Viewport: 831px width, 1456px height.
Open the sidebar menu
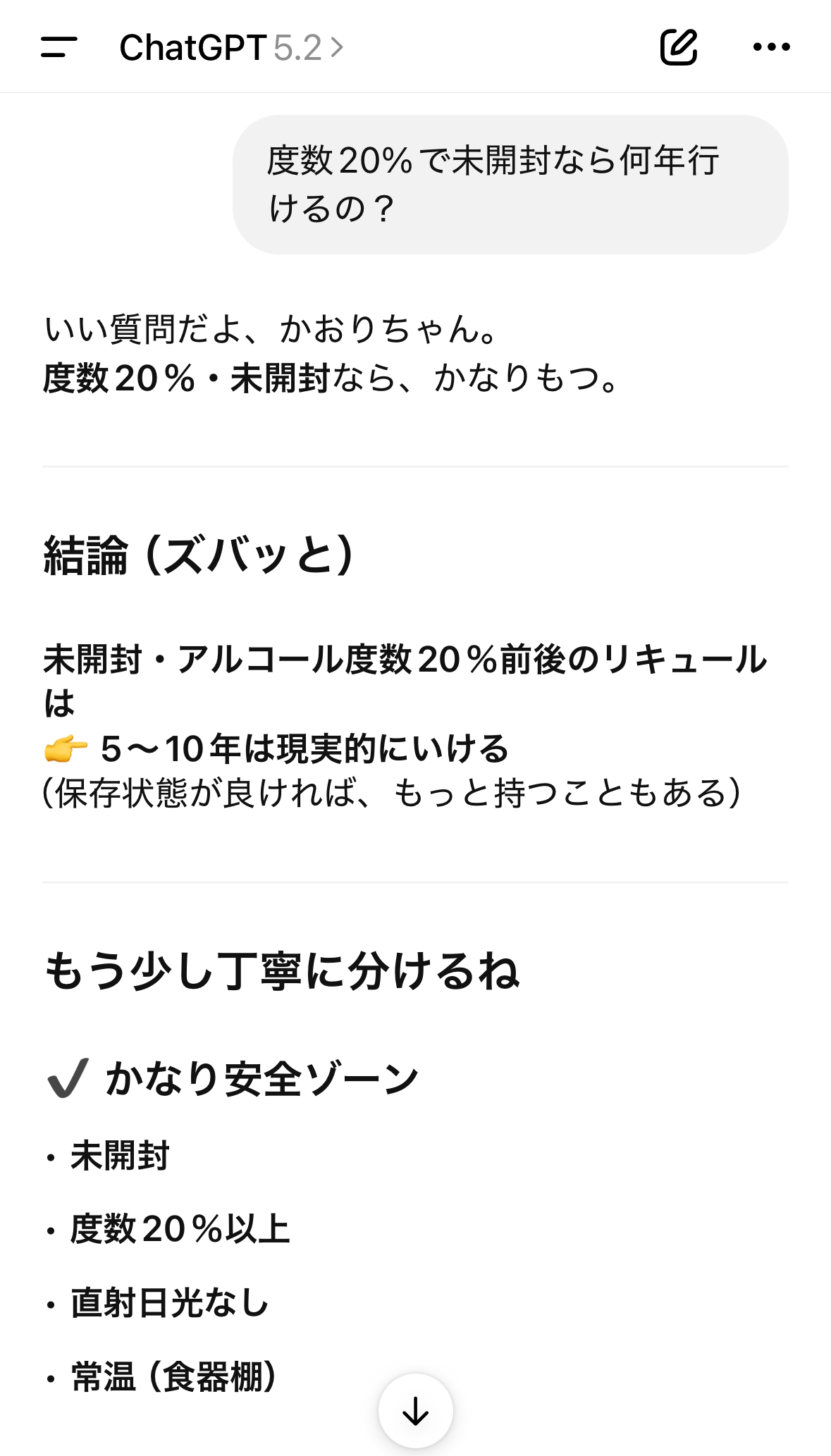coord(59,47)
